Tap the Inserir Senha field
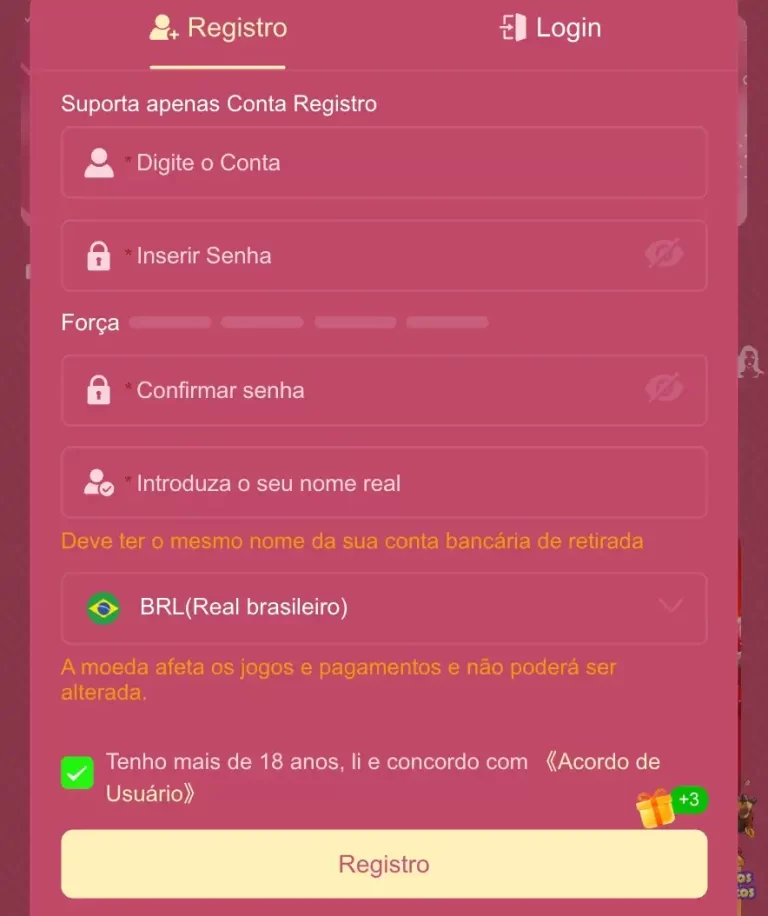768x916 pixels. point(380,256)
